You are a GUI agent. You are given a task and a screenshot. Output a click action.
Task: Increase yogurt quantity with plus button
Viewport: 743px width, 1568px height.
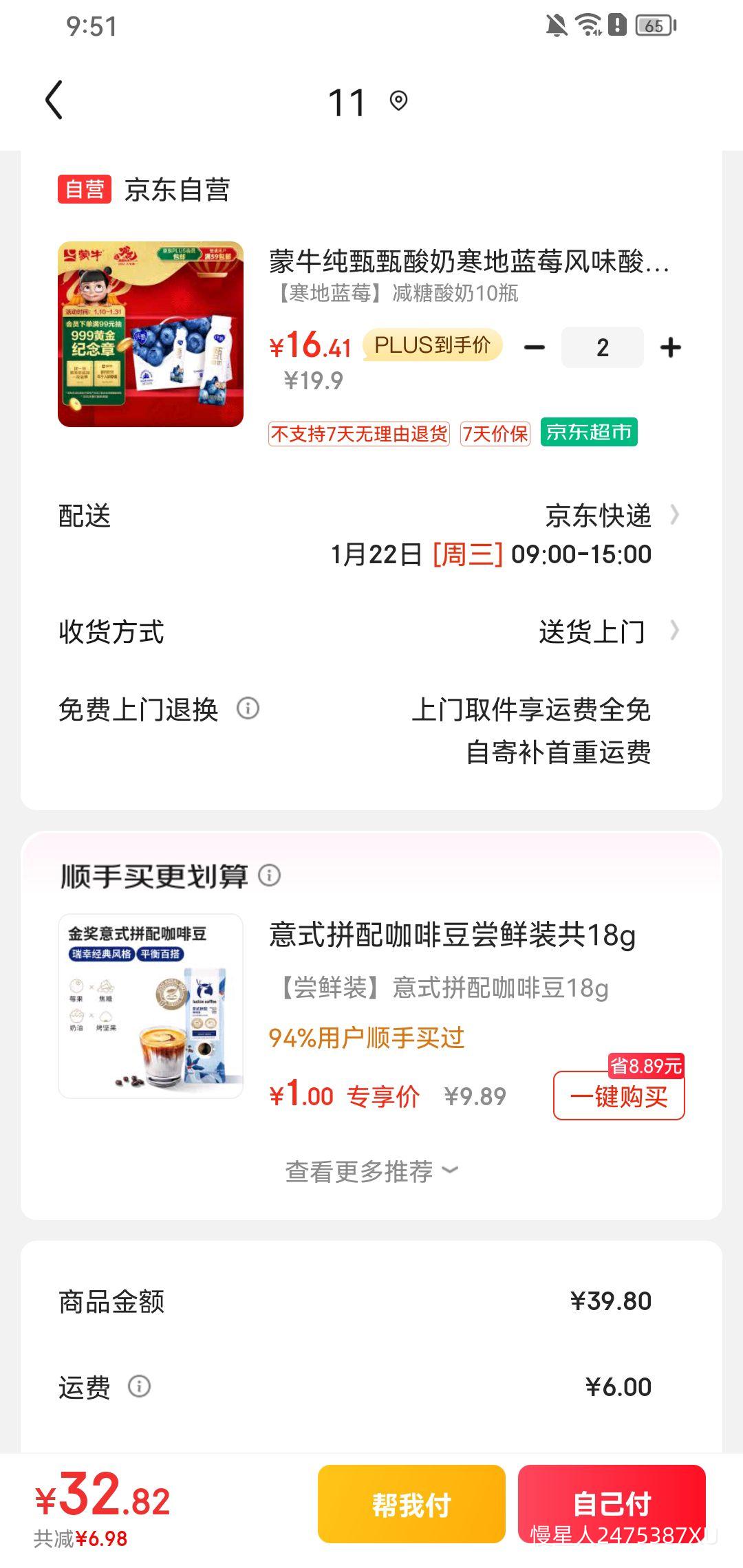click(671, 347)
